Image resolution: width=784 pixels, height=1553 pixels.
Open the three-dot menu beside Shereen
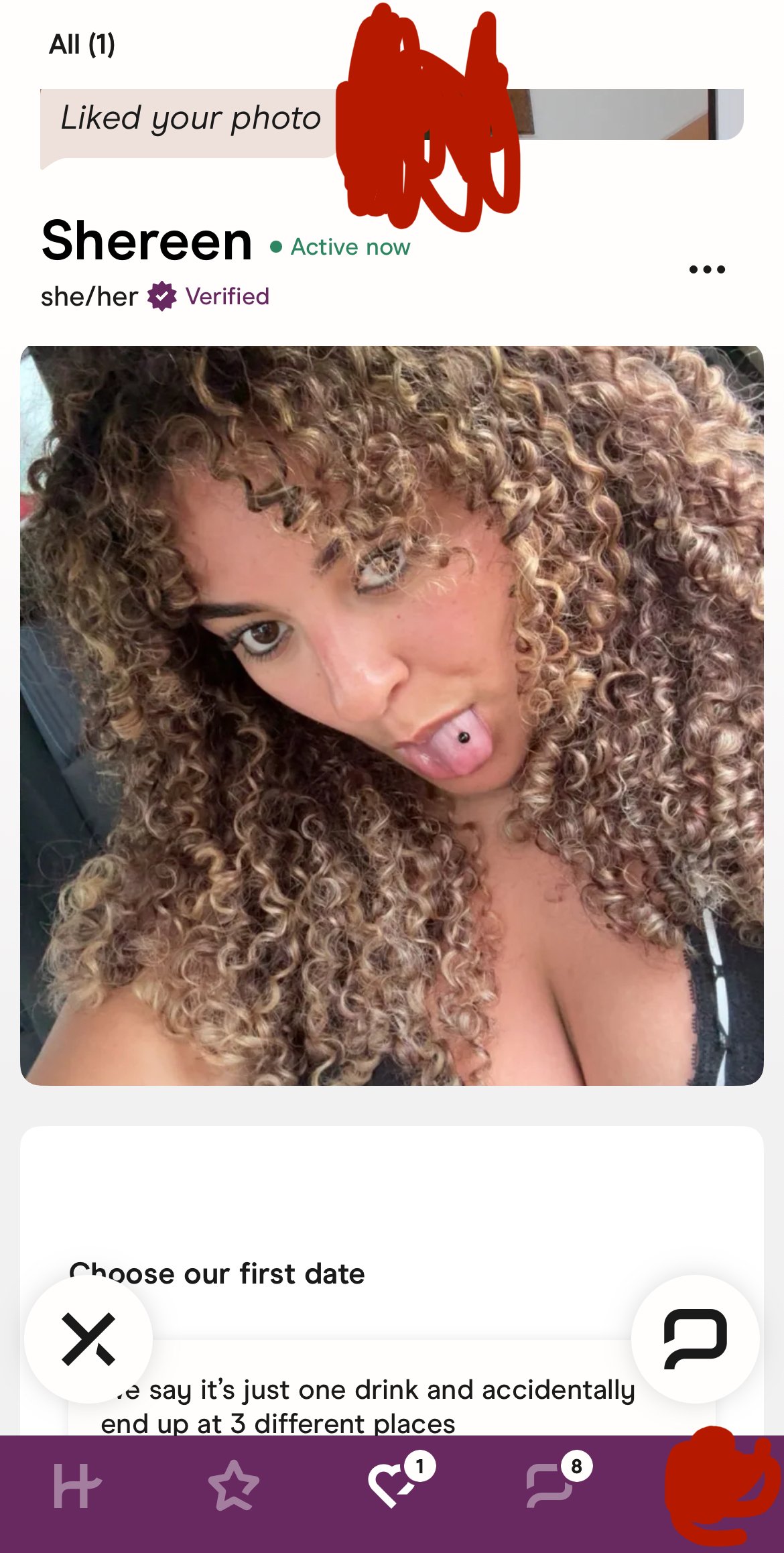707,269
